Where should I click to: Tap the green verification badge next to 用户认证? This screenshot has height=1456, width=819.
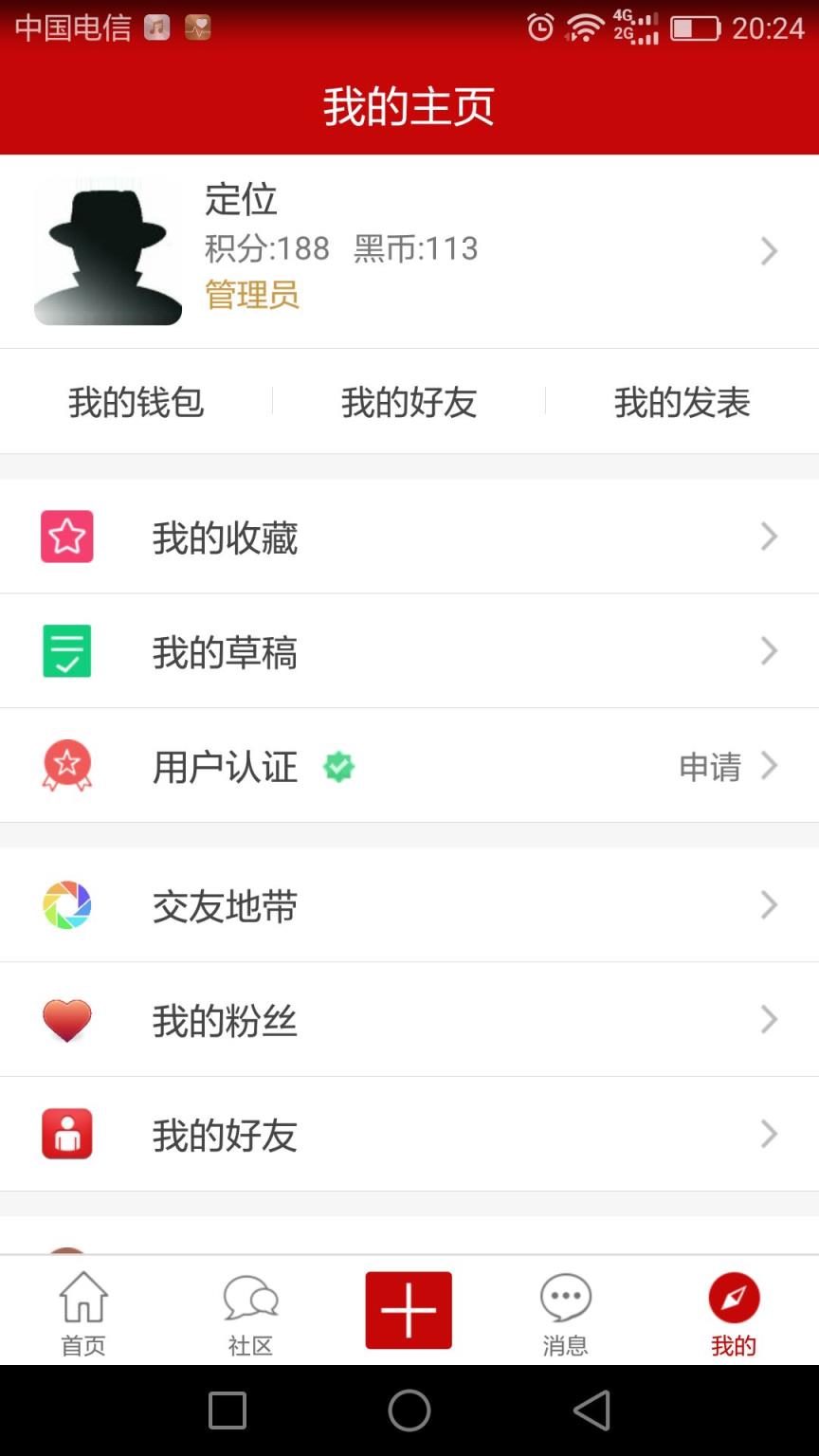pyautogui.click(x=338, y=766)
